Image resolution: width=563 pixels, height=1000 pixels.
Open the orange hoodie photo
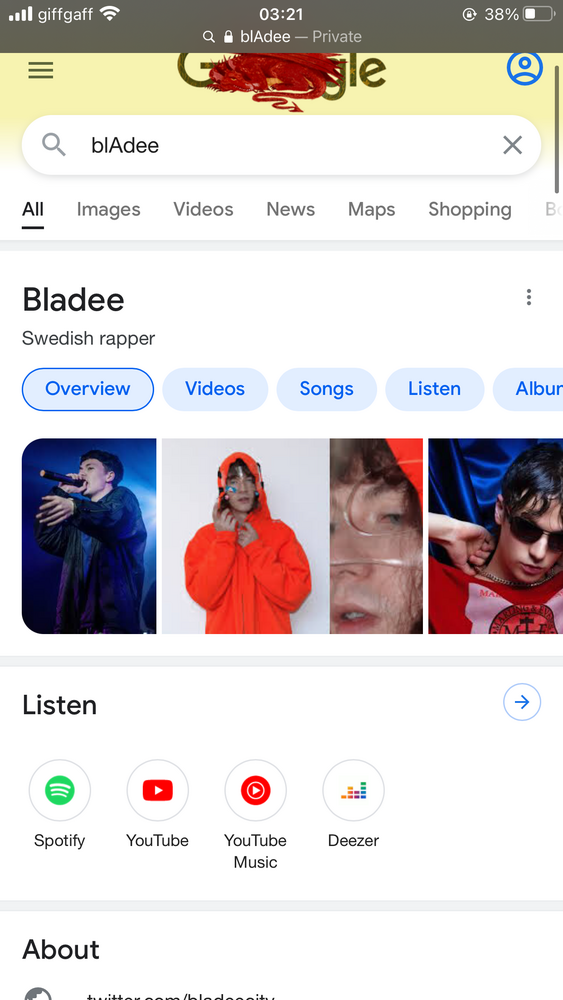coord(245,536)
